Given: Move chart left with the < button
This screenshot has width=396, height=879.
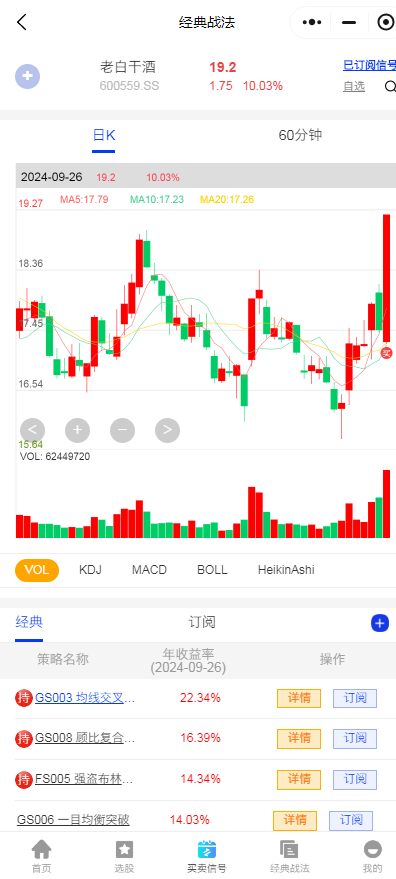Looking at the screenshot, I should [x=33, y=431].
